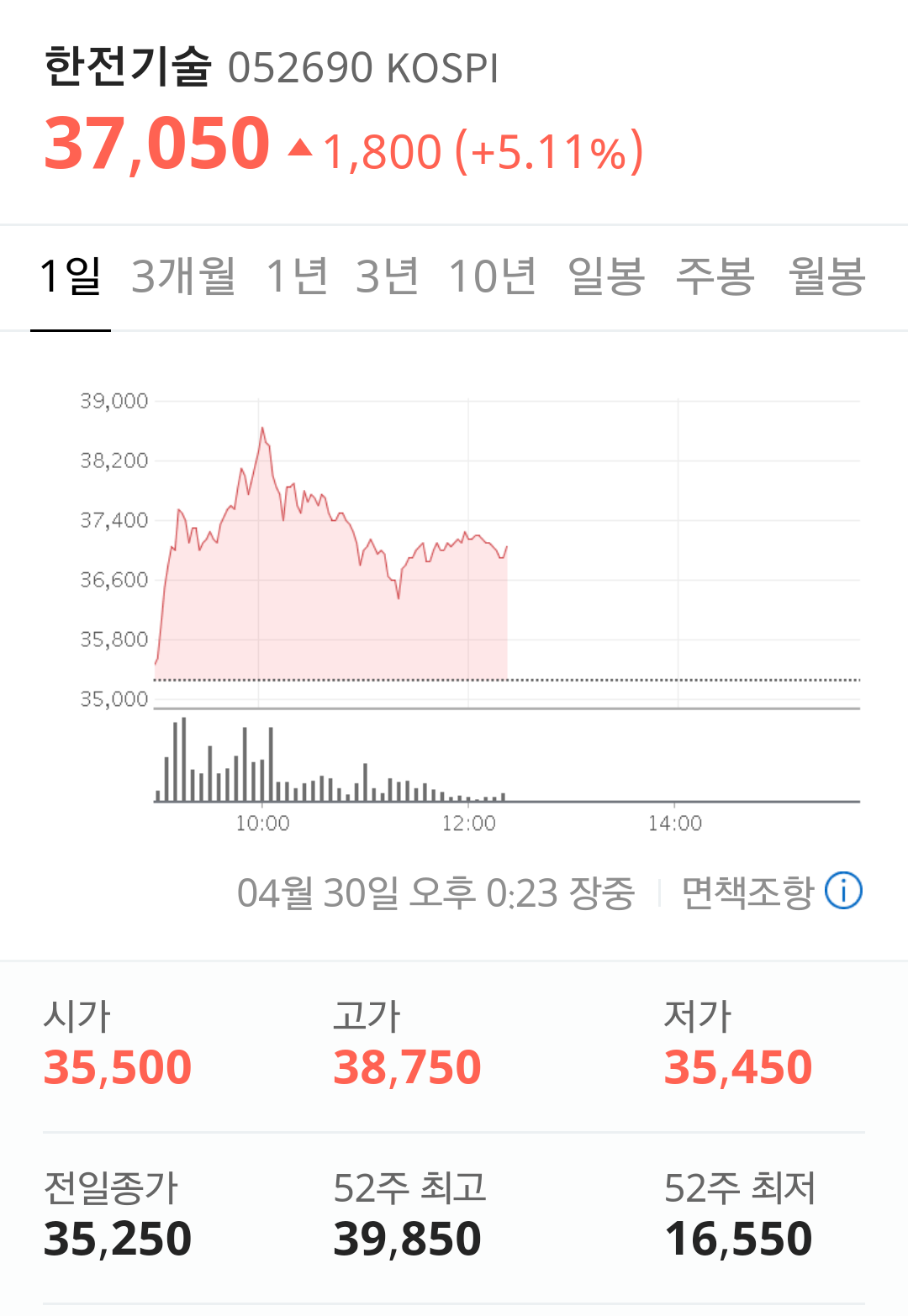View the 10년 long-term chart
908x1316 pixels.
493,277
